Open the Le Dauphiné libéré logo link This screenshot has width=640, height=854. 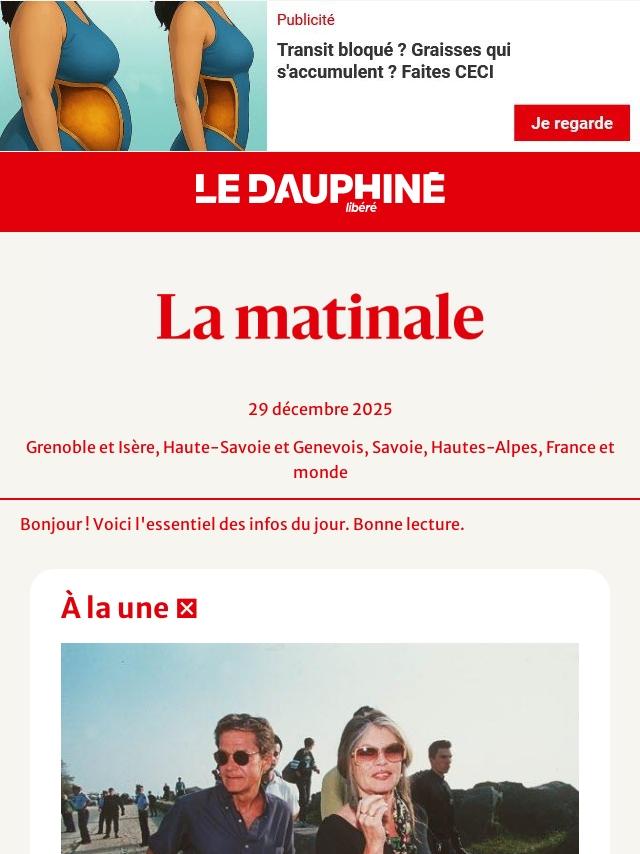click(x=320, y=192)
